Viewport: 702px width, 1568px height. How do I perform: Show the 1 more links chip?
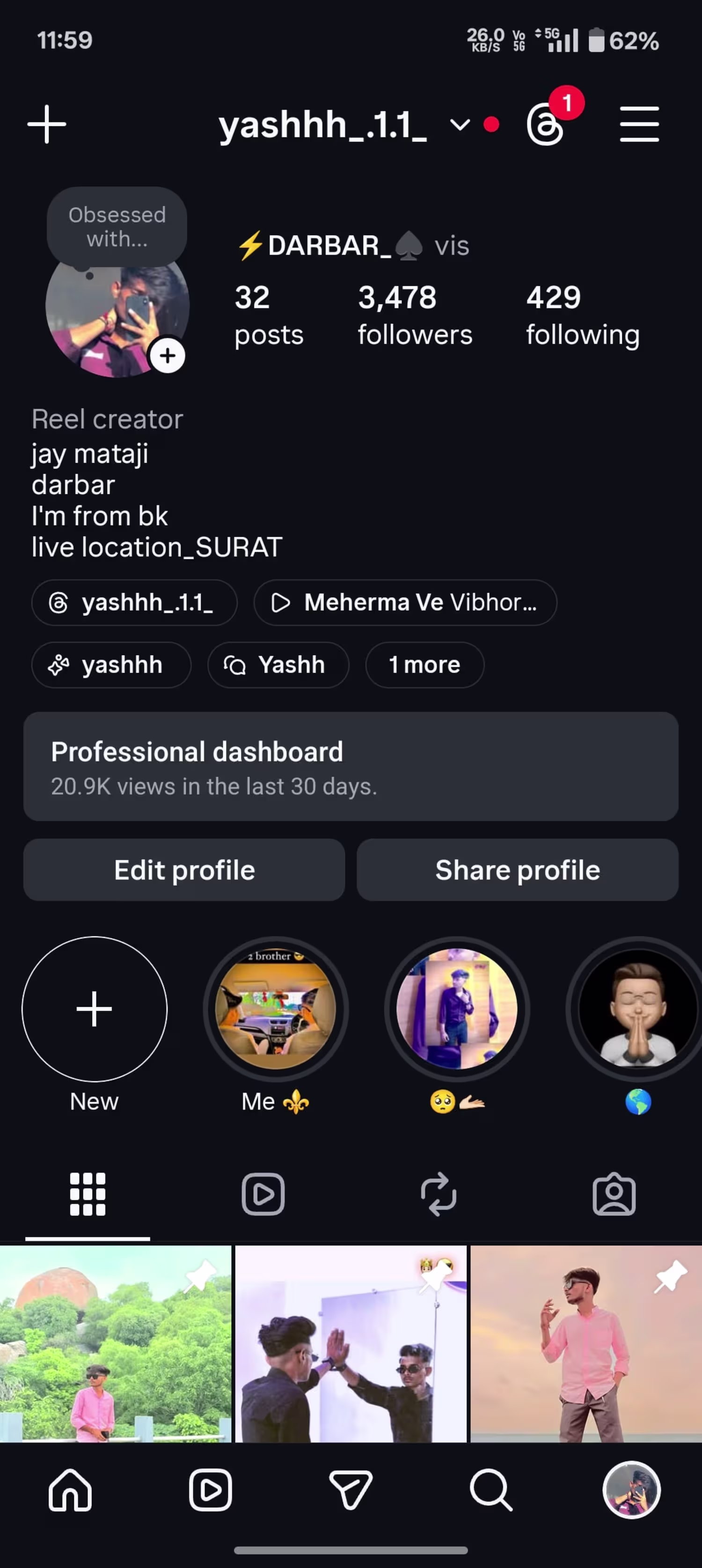424,665
